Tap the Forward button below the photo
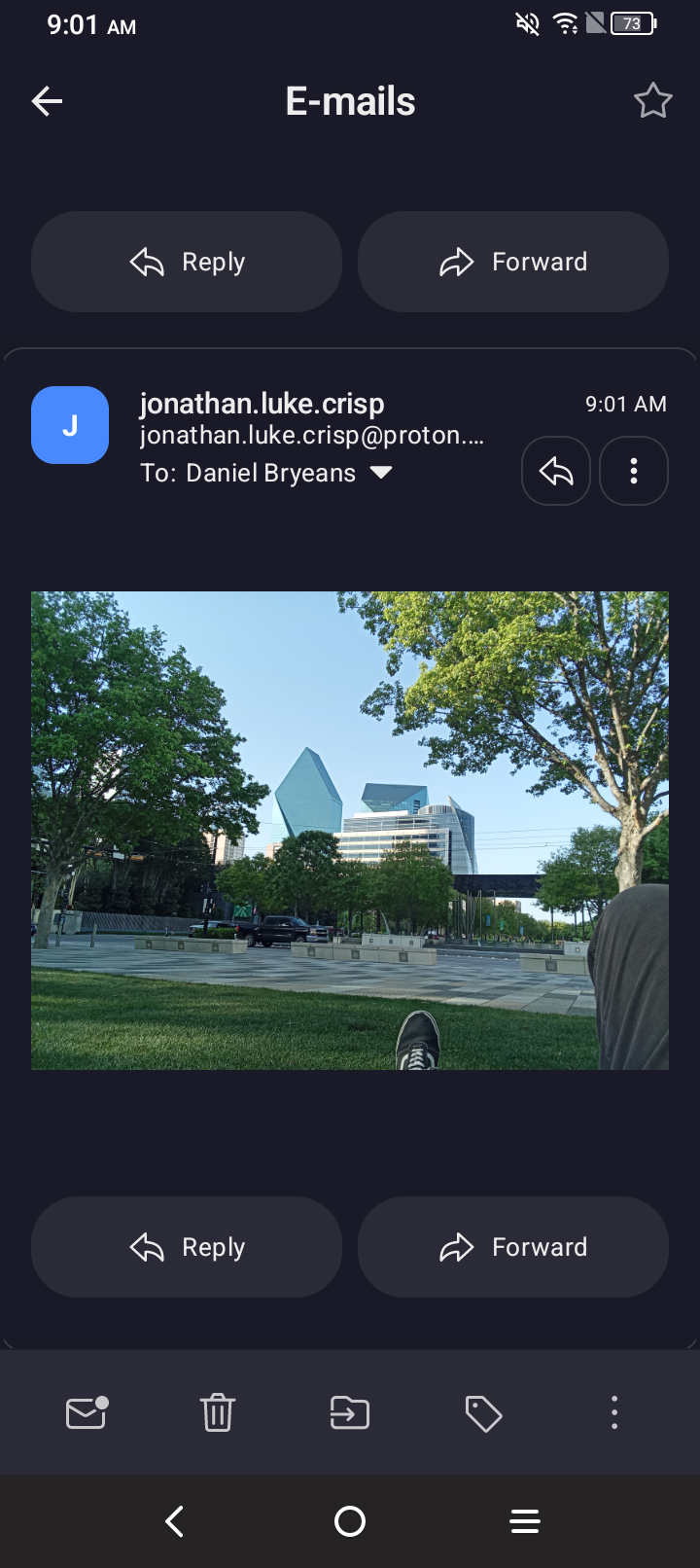 513,1247
